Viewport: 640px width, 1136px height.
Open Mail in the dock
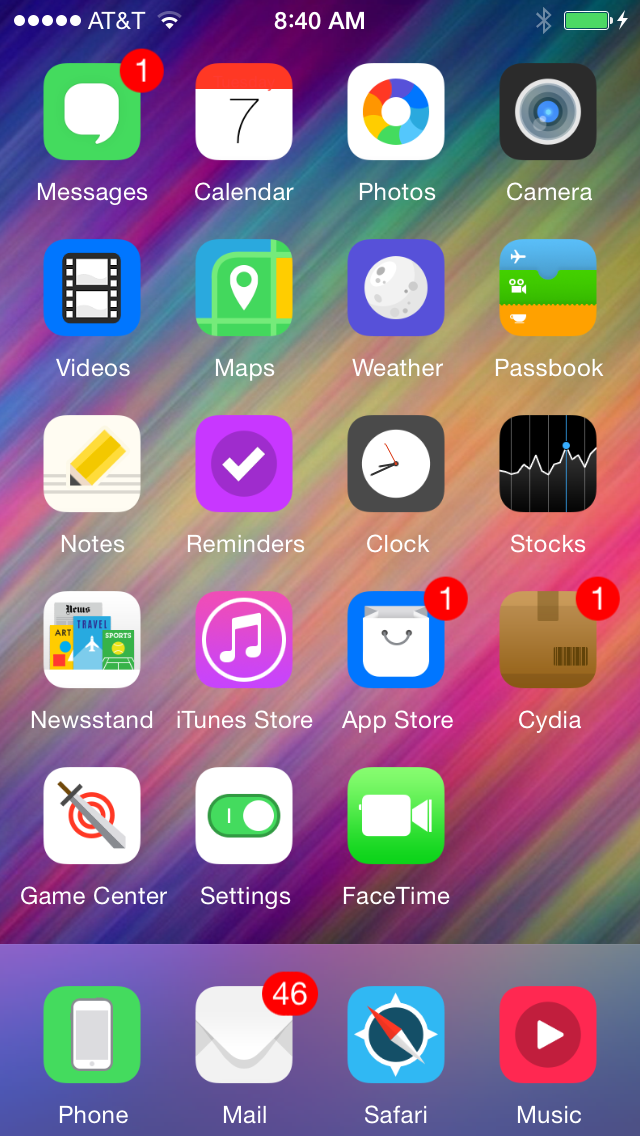tap(244, 1035)
